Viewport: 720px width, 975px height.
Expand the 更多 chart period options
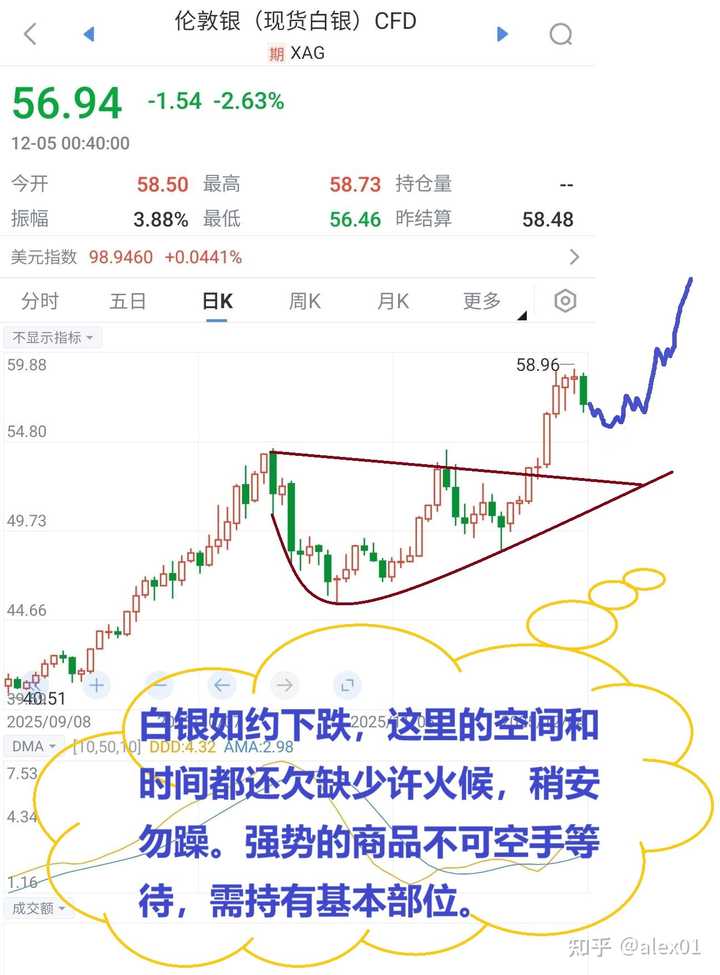tap(484, 301)
